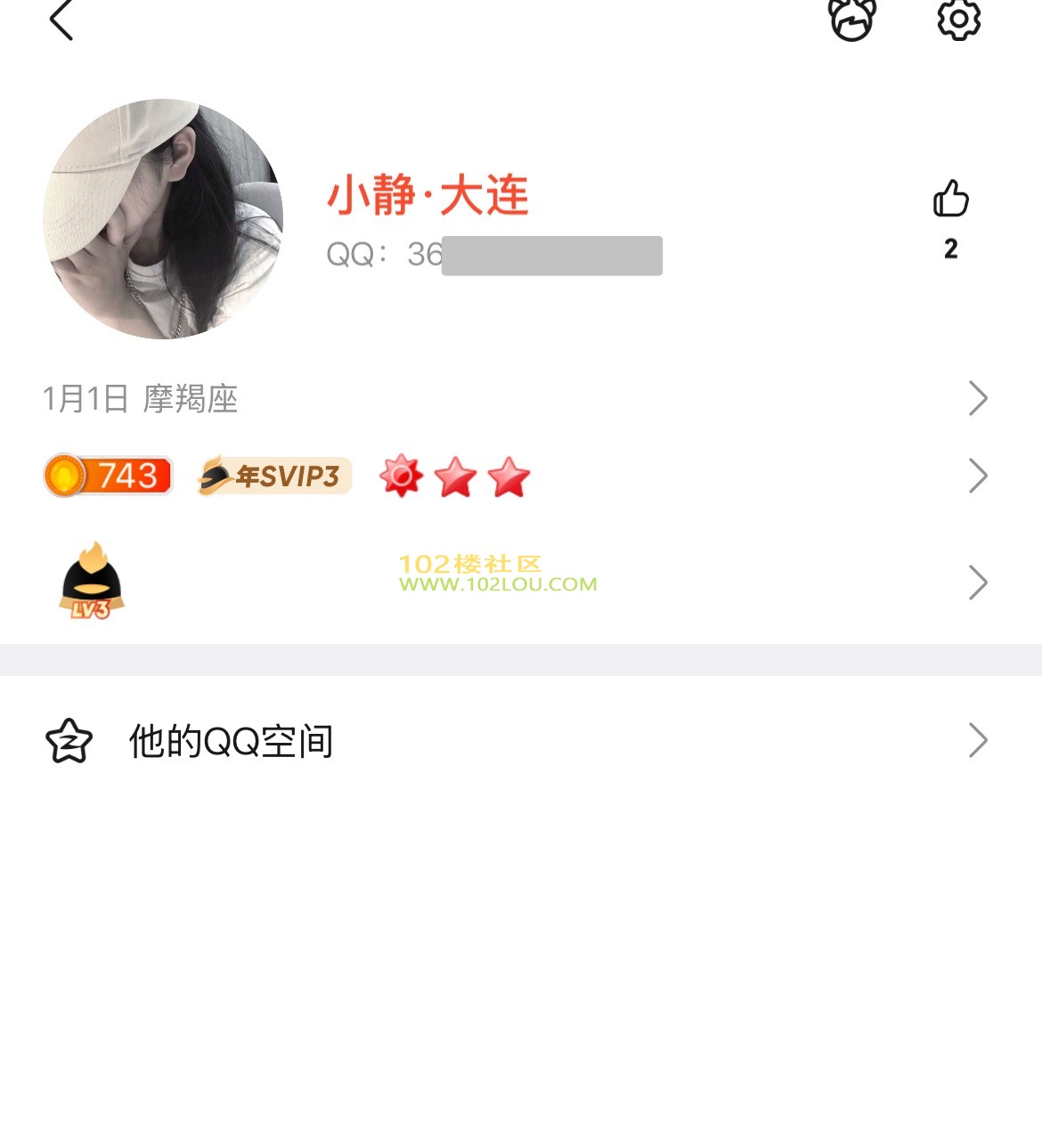Open the LV3 penguin badge row
Viewport: 1042px width, 1148px height.
(x=517, y=582)
